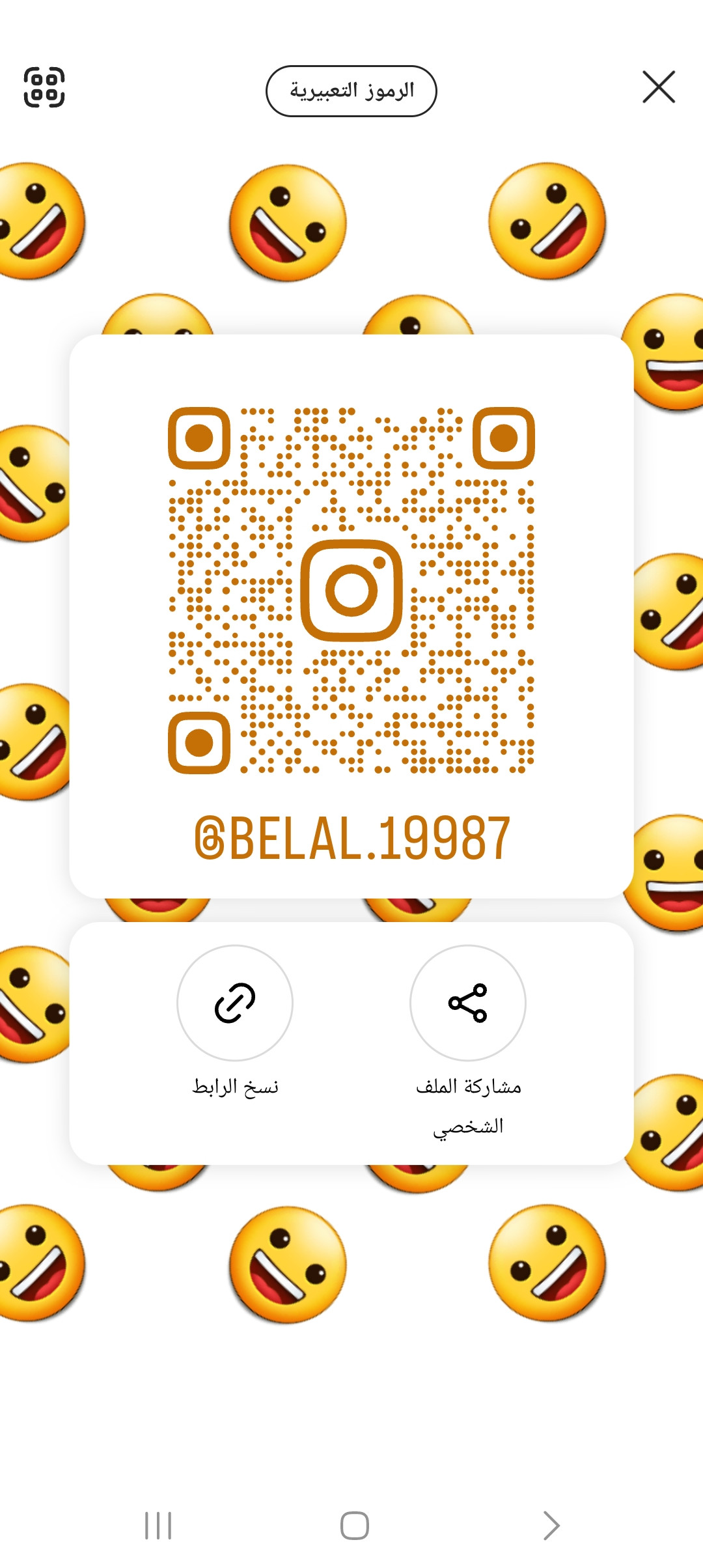The image size is (703, 1568).
Task: Go to the system home screen
Action: (x=355, y=1525)
